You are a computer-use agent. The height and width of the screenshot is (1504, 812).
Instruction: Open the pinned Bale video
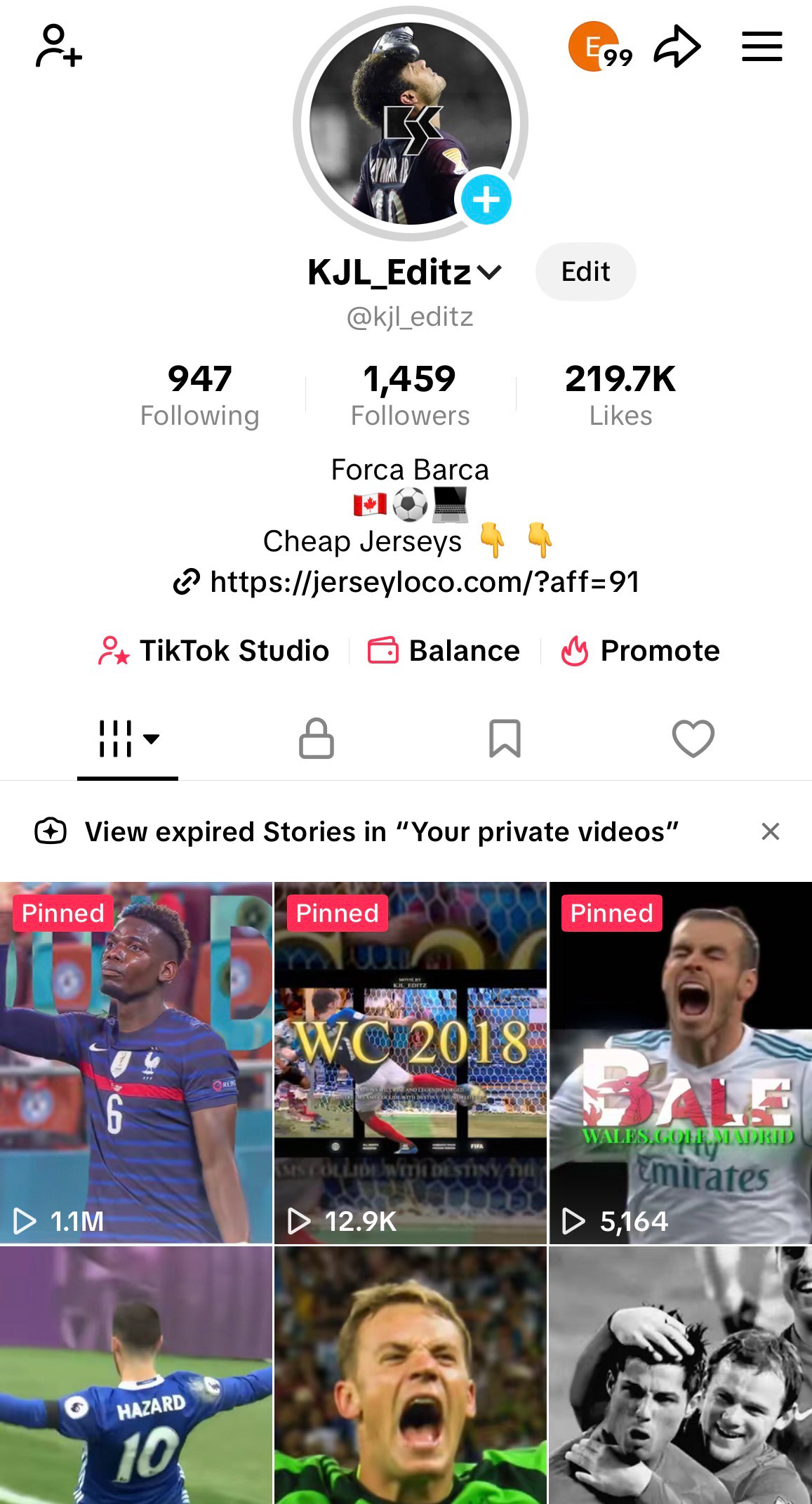[x=681, y=1062]
